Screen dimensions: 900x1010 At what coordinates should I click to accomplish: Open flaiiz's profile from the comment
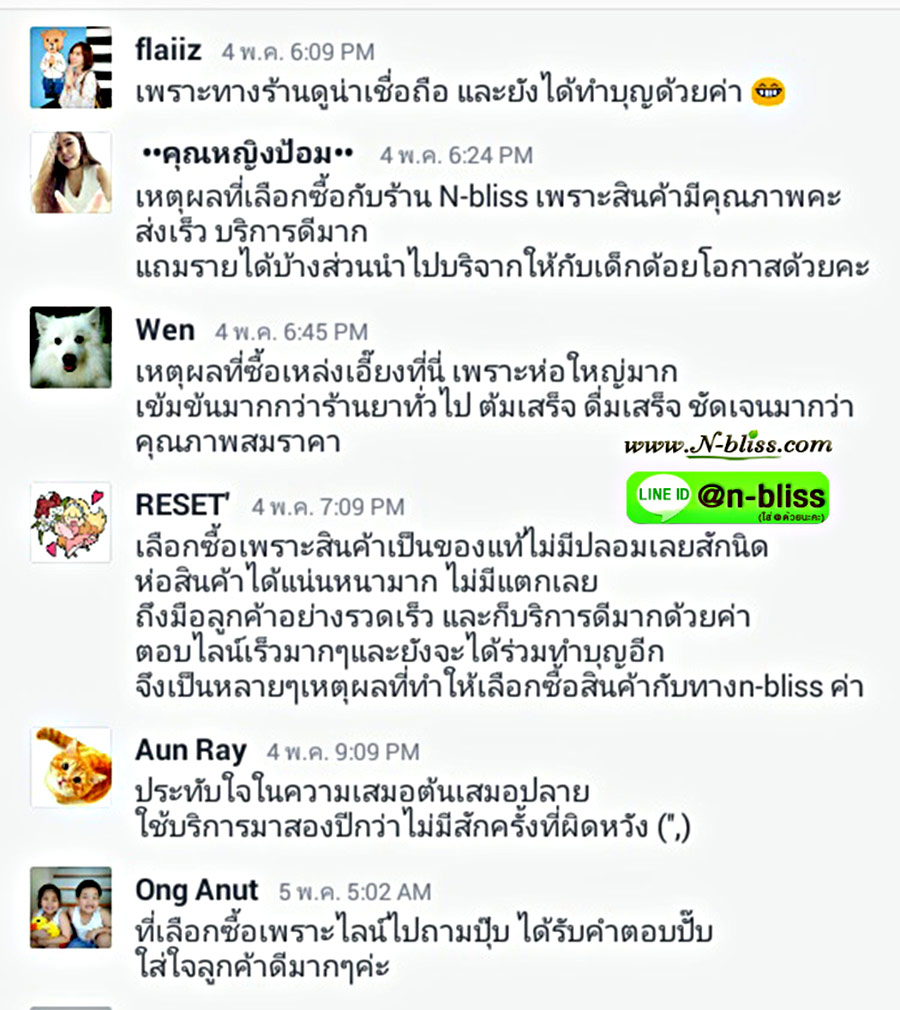[168, 48]
